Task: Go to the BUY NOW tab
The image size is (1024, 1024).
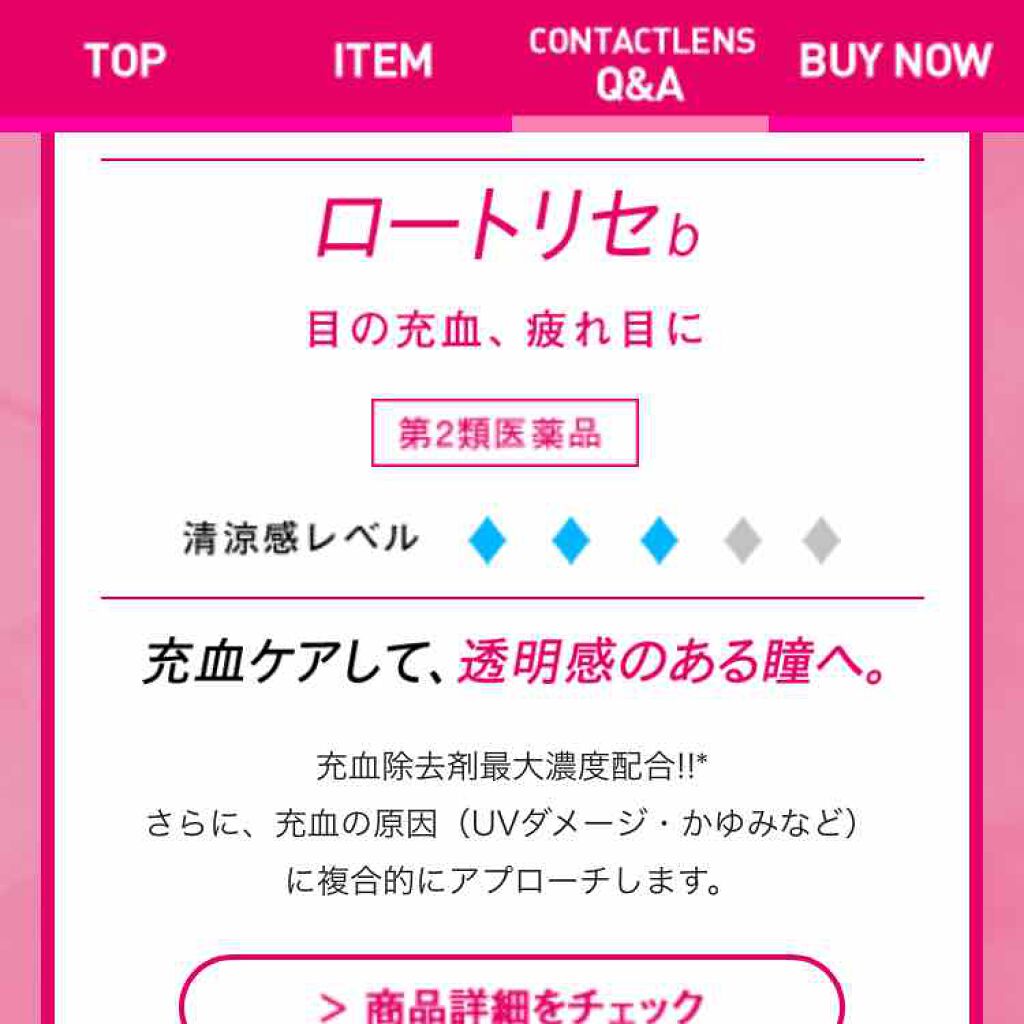Action: coord(896,62)
